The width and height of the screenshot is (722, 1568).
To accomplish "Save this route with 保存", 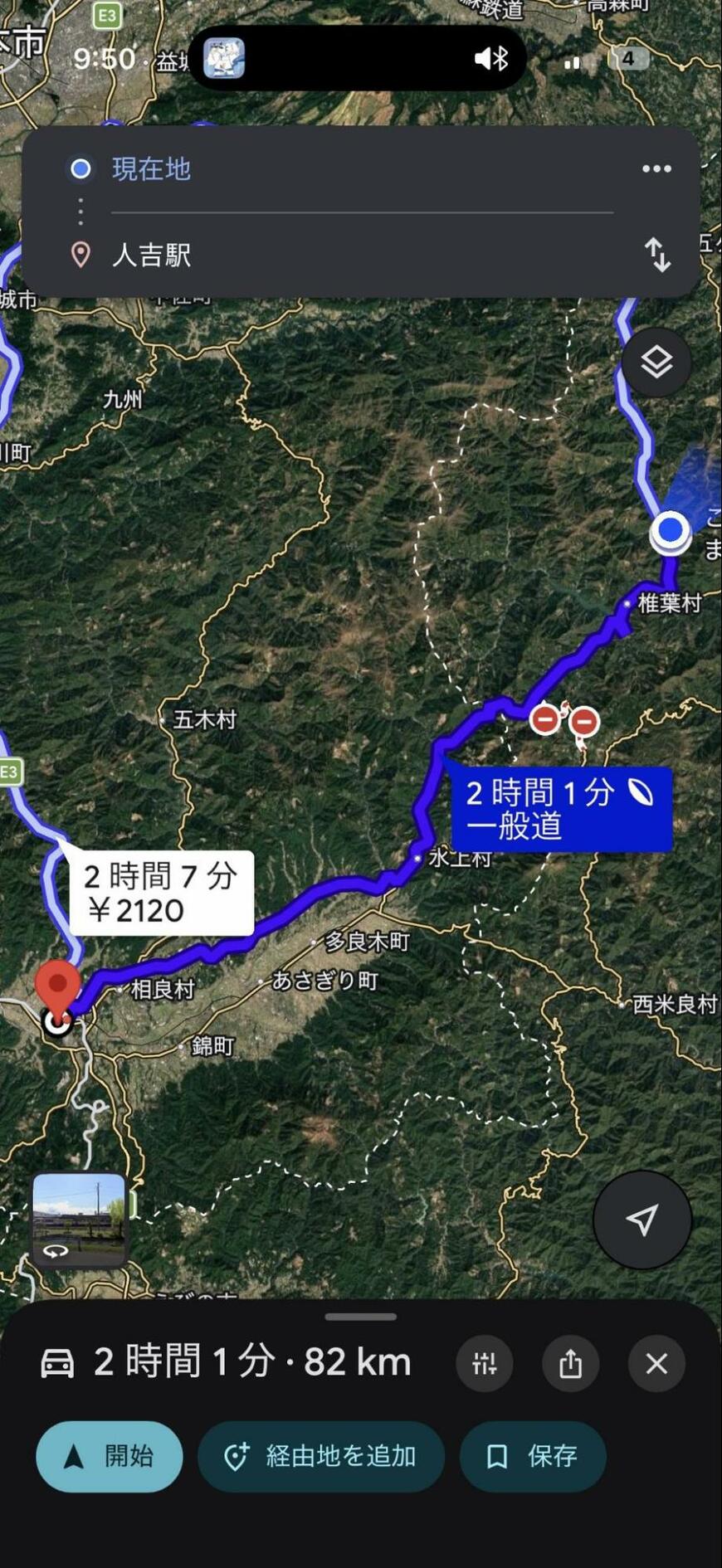I will (x=533, y=1456).
